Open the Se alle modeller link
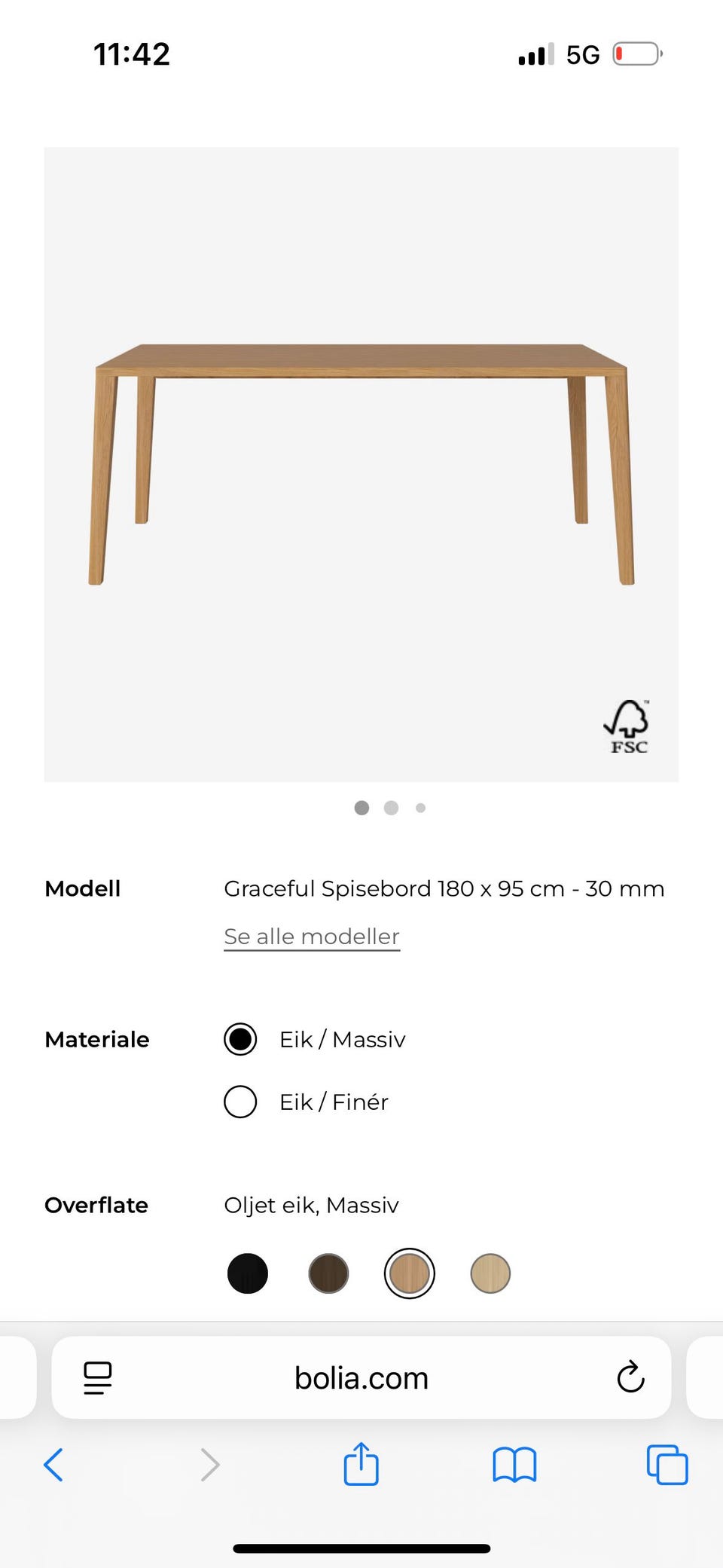Screen dimensions: 723x1568 [x=311, y=937]
